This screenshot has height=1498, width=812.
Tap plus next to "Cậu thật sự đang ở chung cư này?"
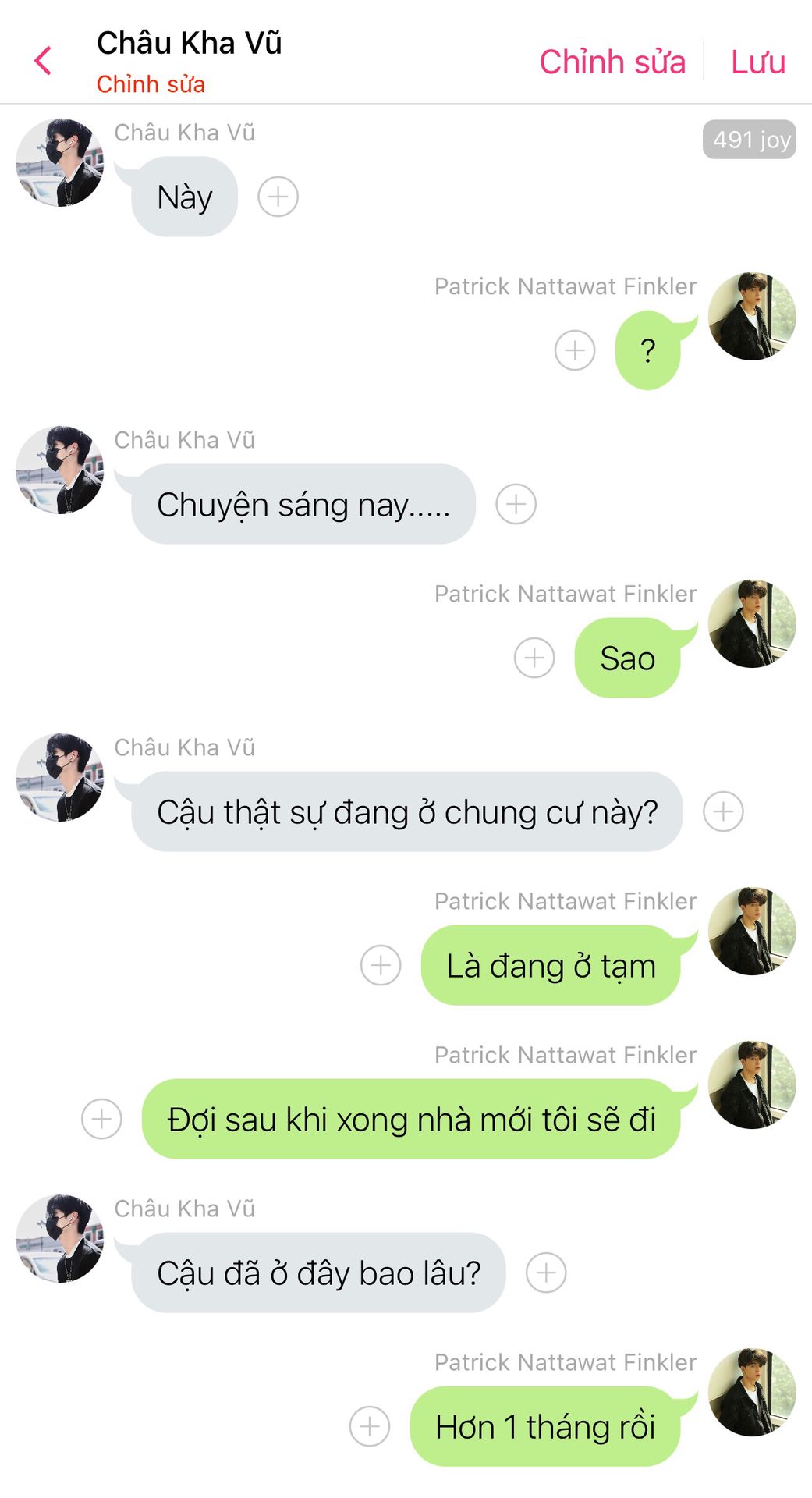click(x=723, y=811)
